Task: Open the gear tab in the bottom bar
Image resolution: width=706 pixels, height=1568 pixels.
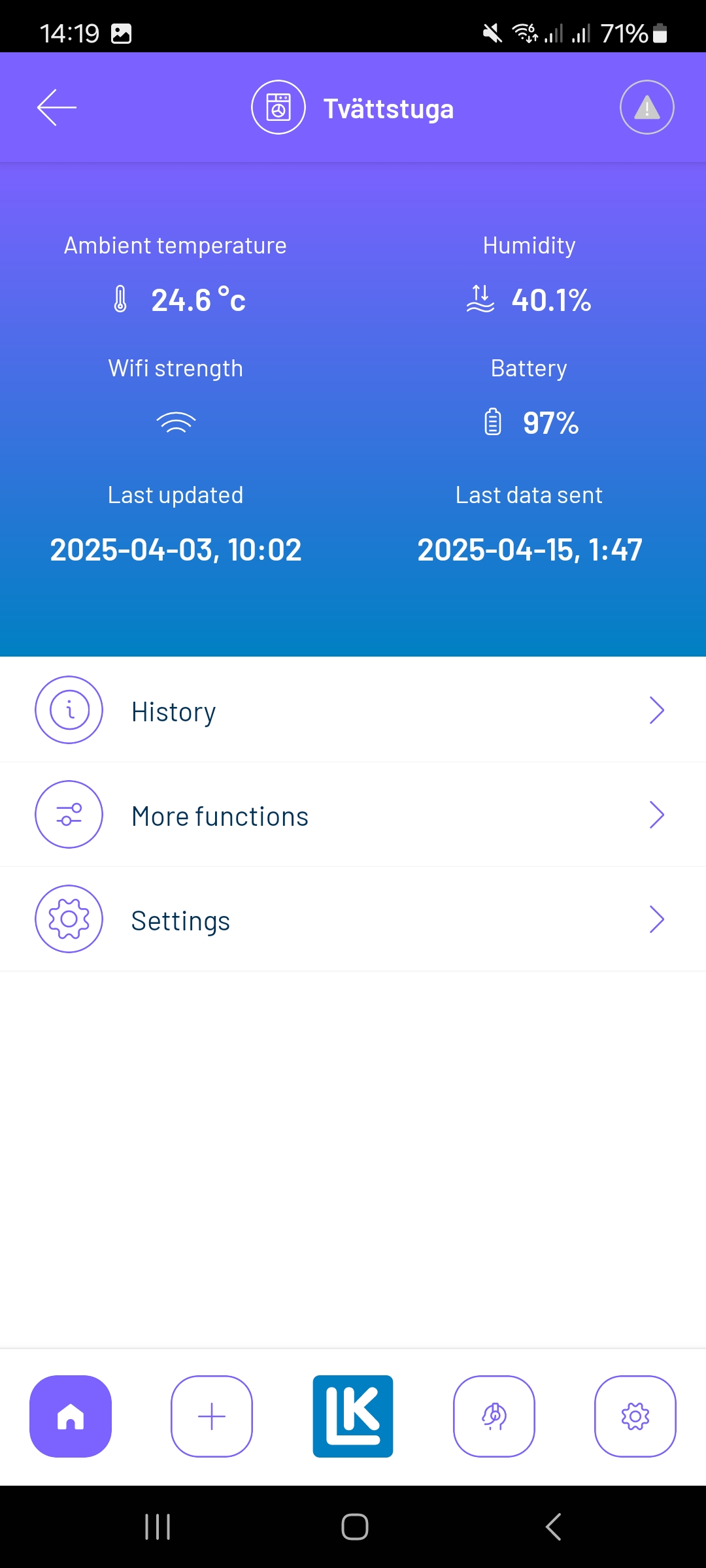Action: 635,1416
